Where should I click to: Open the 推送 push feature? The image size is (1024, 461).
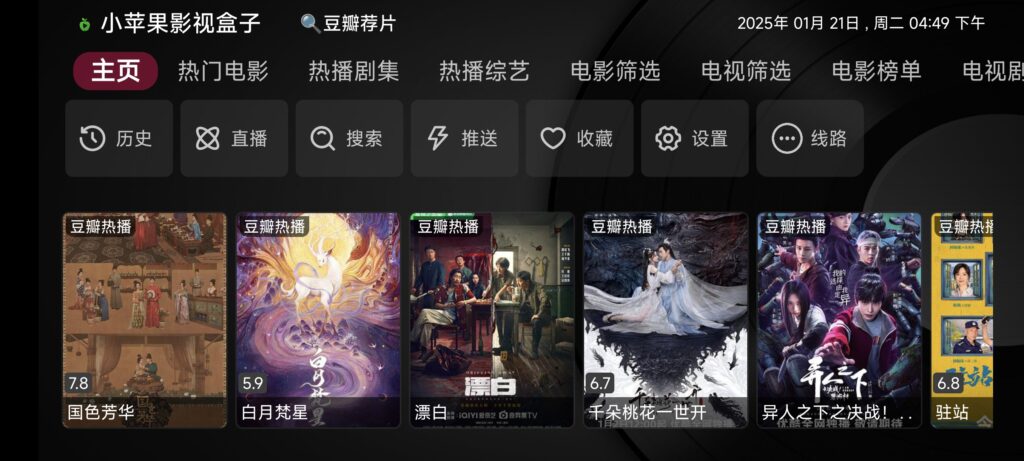tap(464, 139)
